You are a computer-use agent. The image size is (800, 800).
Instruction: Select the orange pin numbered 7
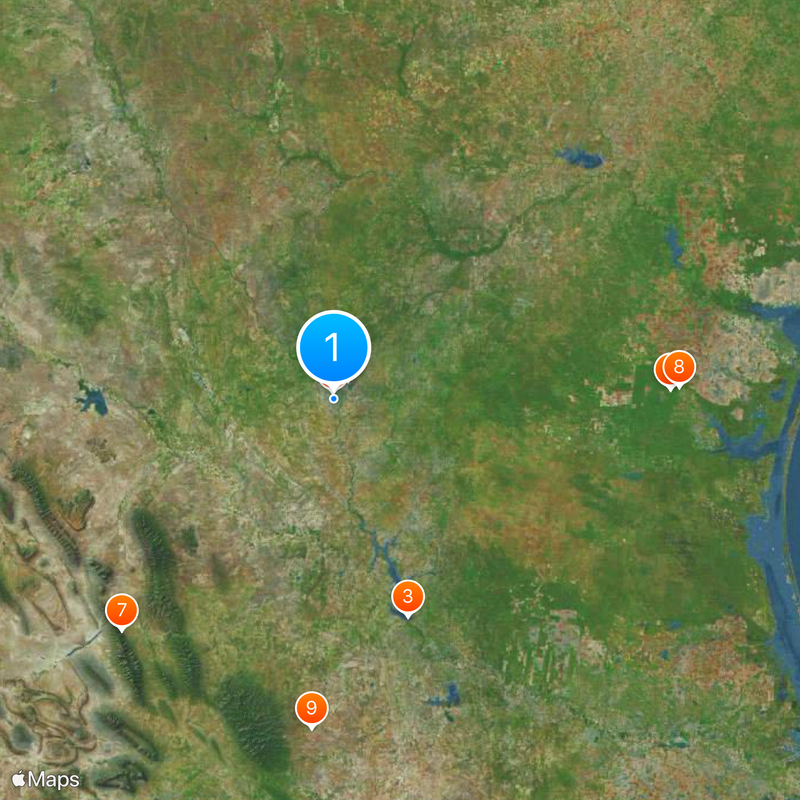(122, 609)
